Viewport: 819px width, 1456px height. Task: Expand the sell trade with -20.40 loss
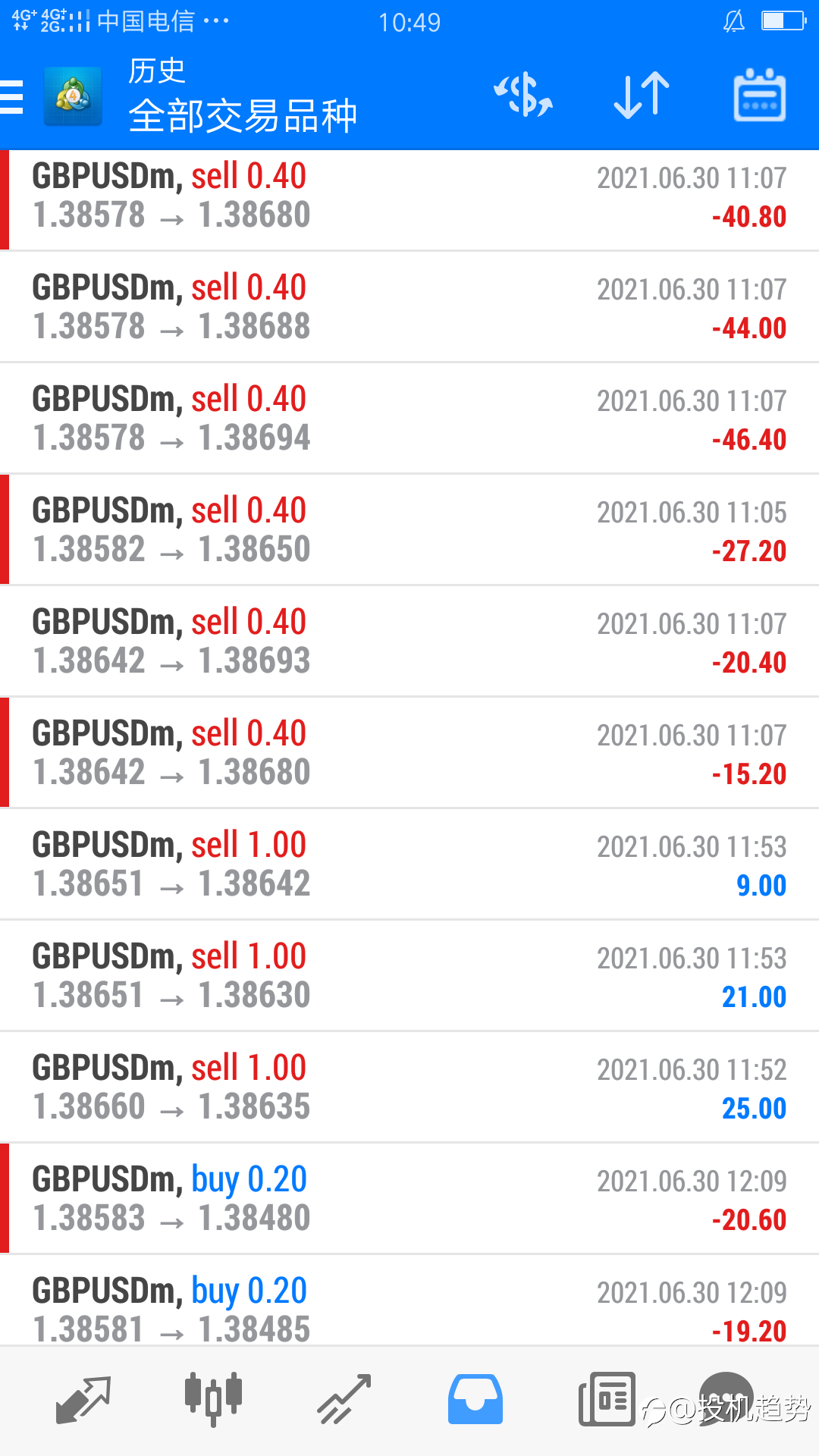(x=409, y=642)
